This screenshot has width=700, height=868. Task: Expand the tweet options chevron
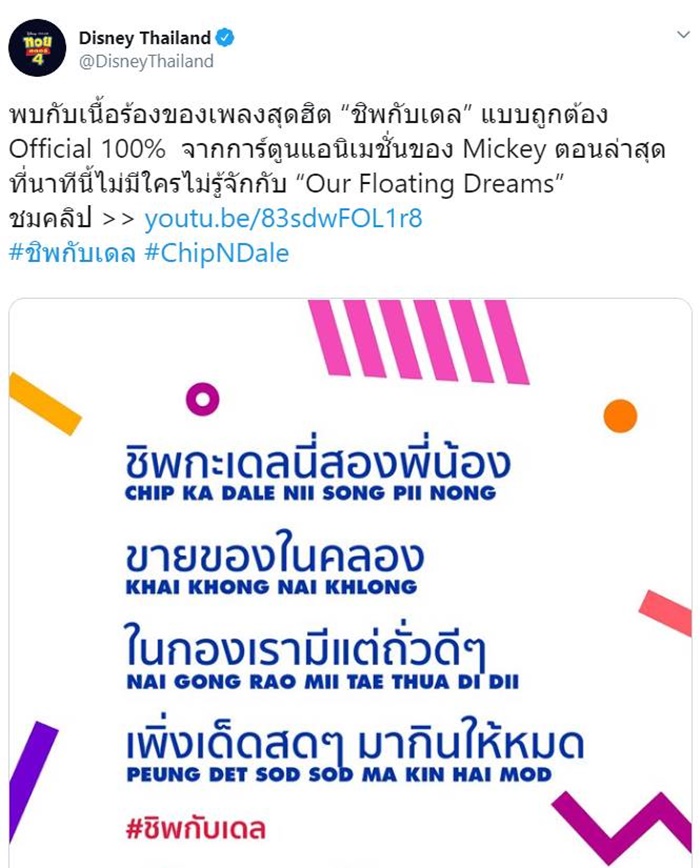click(683, 35)
